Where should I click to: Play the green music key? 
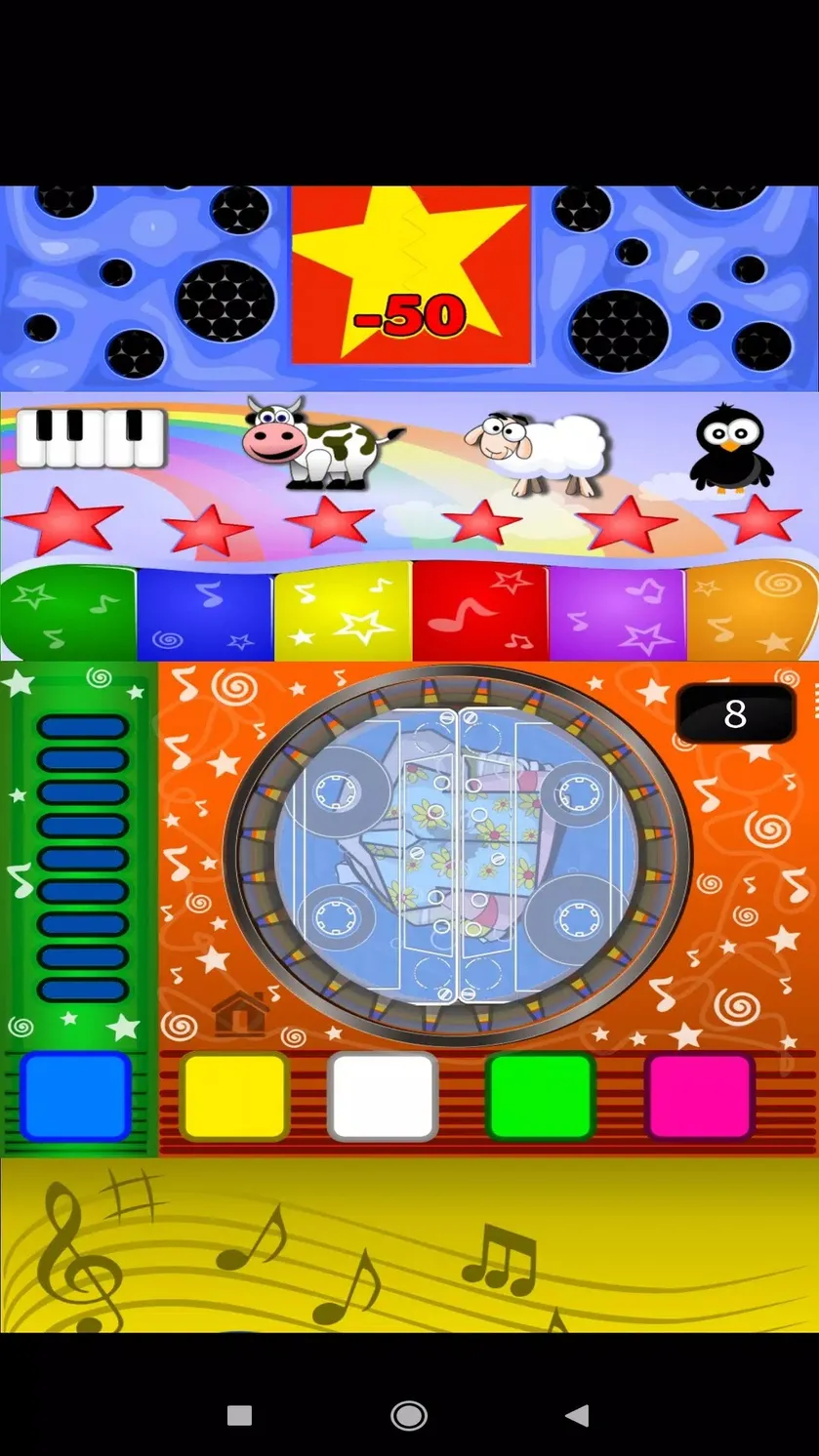pos(67,614)
